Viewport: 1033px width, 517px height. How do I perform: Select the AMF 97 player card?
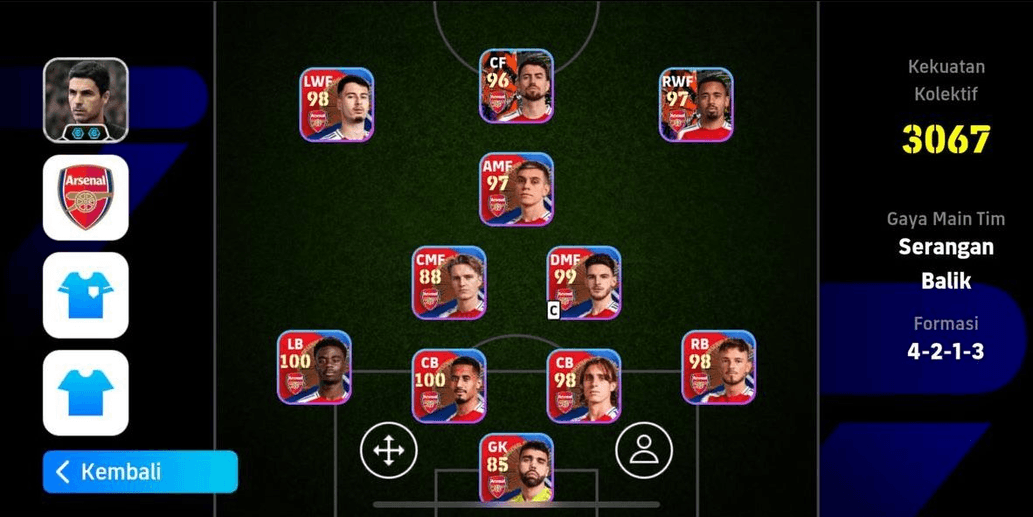tap(516, 189)
